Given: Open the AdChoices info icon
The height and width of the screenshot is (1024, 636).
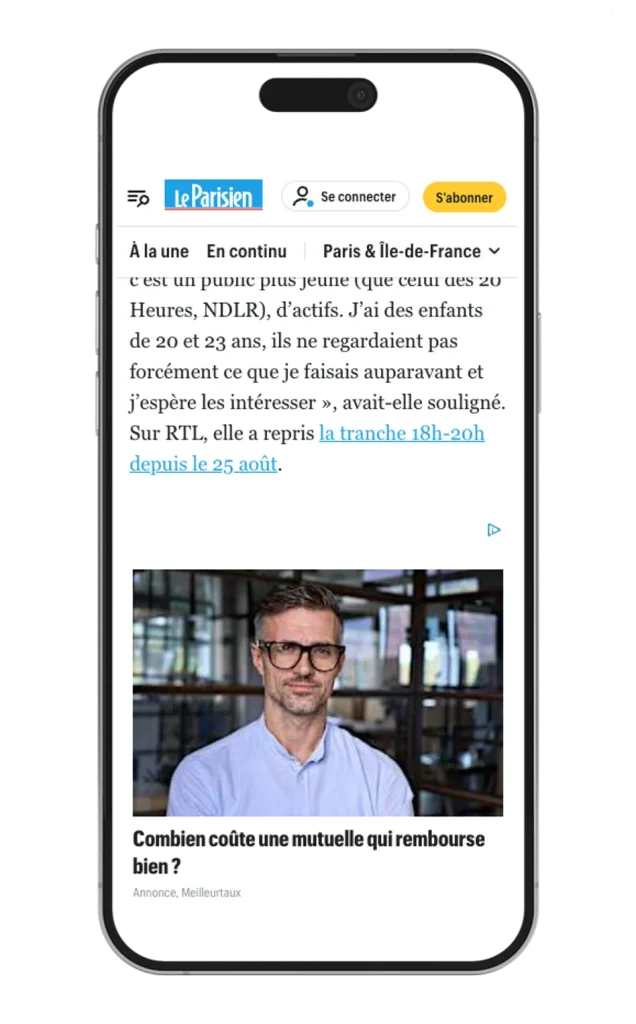Looking at the screenshot, I should point(494,530).
